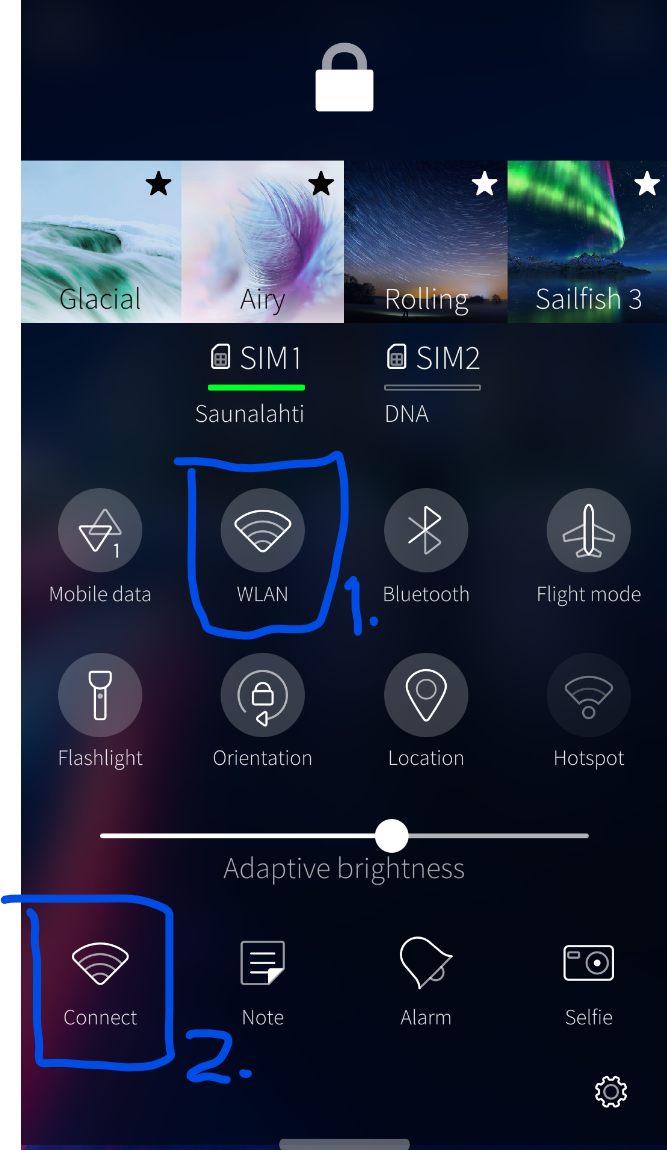667x1150 pixels.
Task: Tap the lock icon to lock the device
Action: pos(344,79)
